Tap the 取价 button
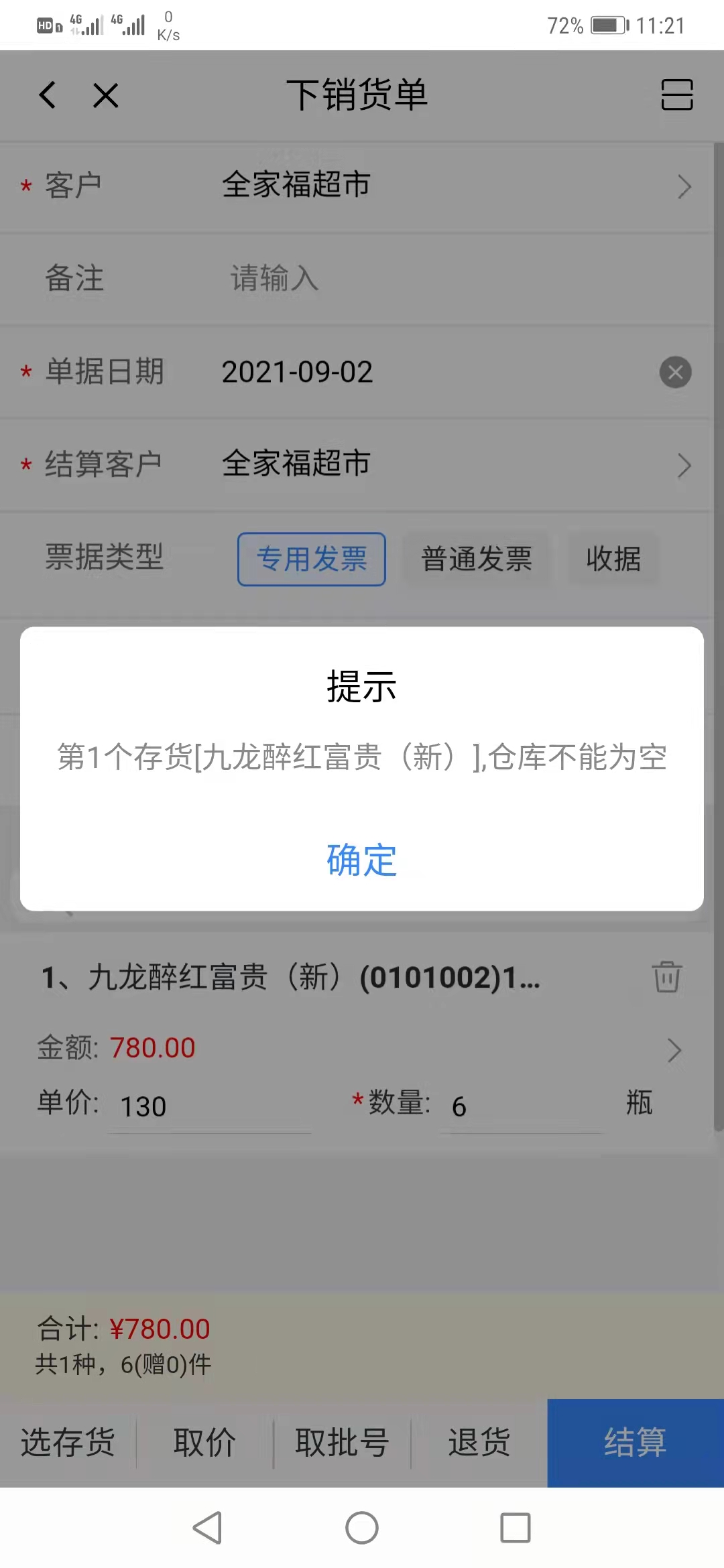This screenshot has height=1568, width=724. click(x=204, y=1442)
